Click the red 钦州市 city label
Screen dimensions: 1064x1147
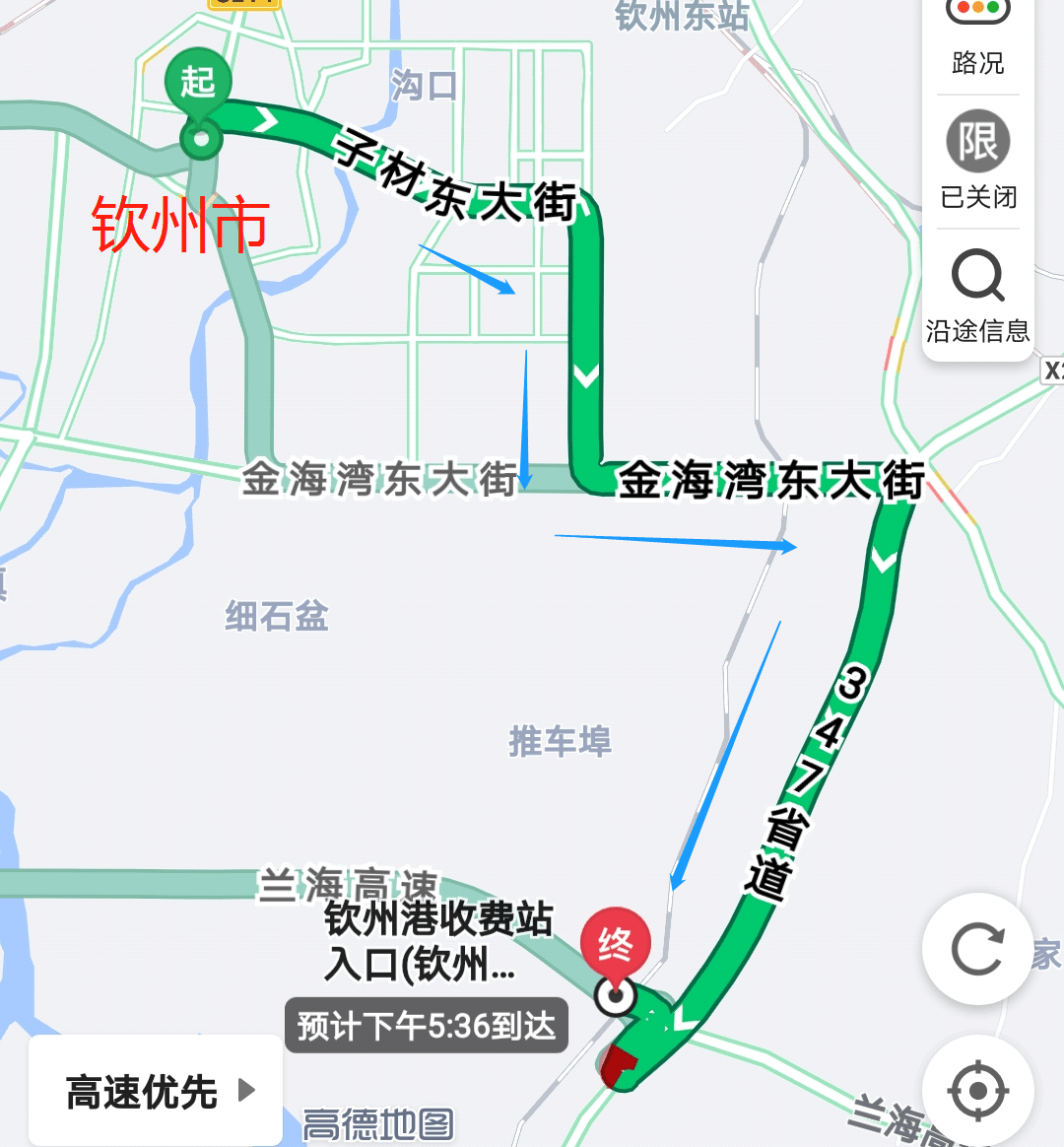tap(179, 225)
